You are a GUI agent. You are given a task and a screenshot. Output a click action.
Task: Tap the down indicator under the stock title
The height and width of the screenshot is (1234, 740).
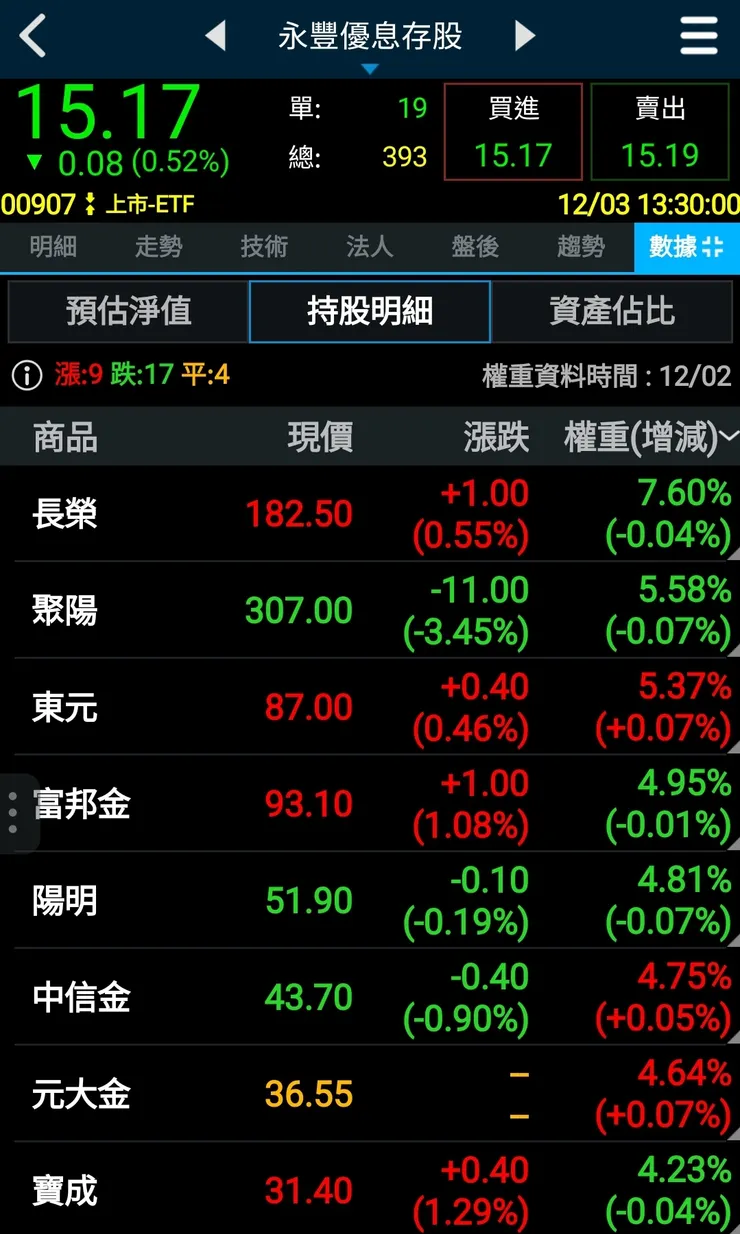(x=371, y=68)
